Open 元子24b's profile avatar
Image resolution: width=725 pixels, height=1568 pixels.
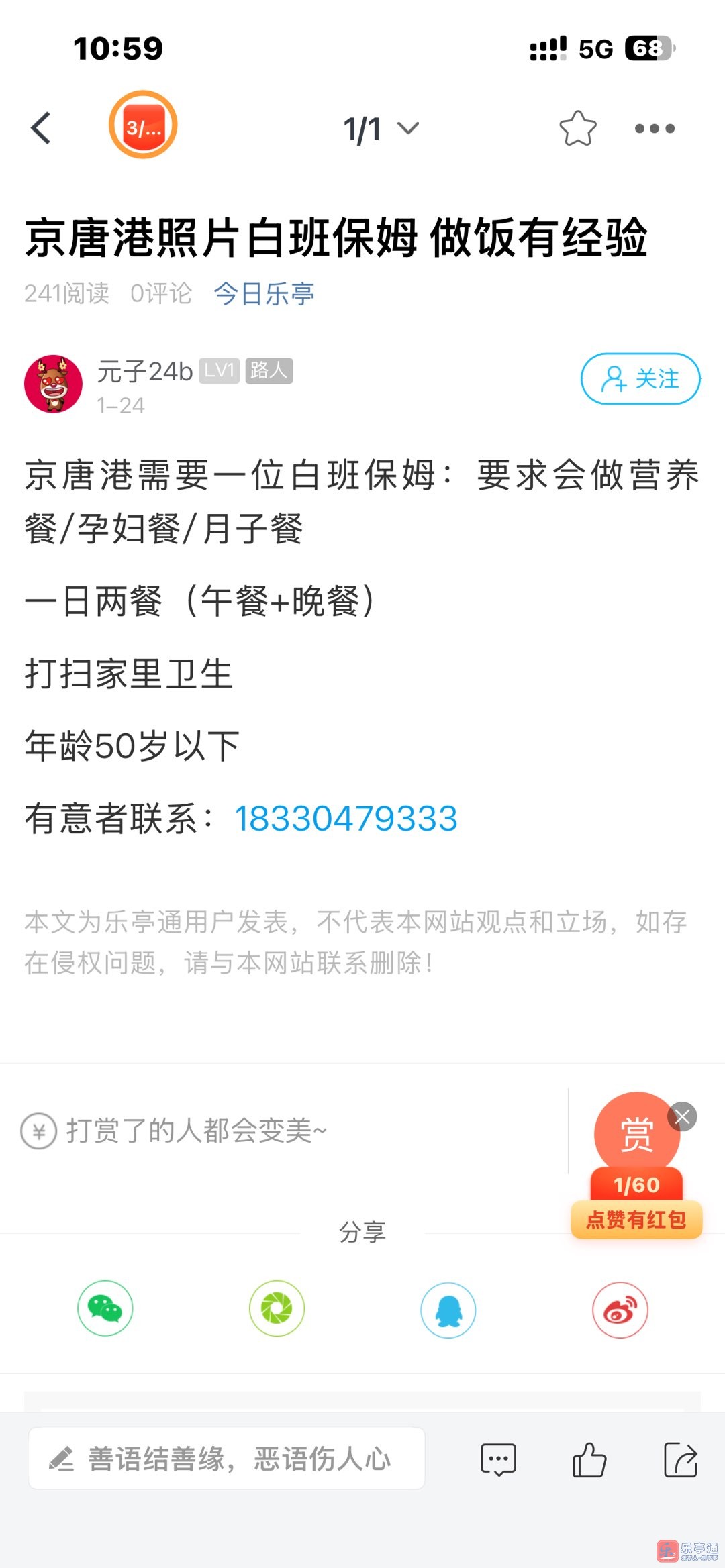tap(54, 384)
